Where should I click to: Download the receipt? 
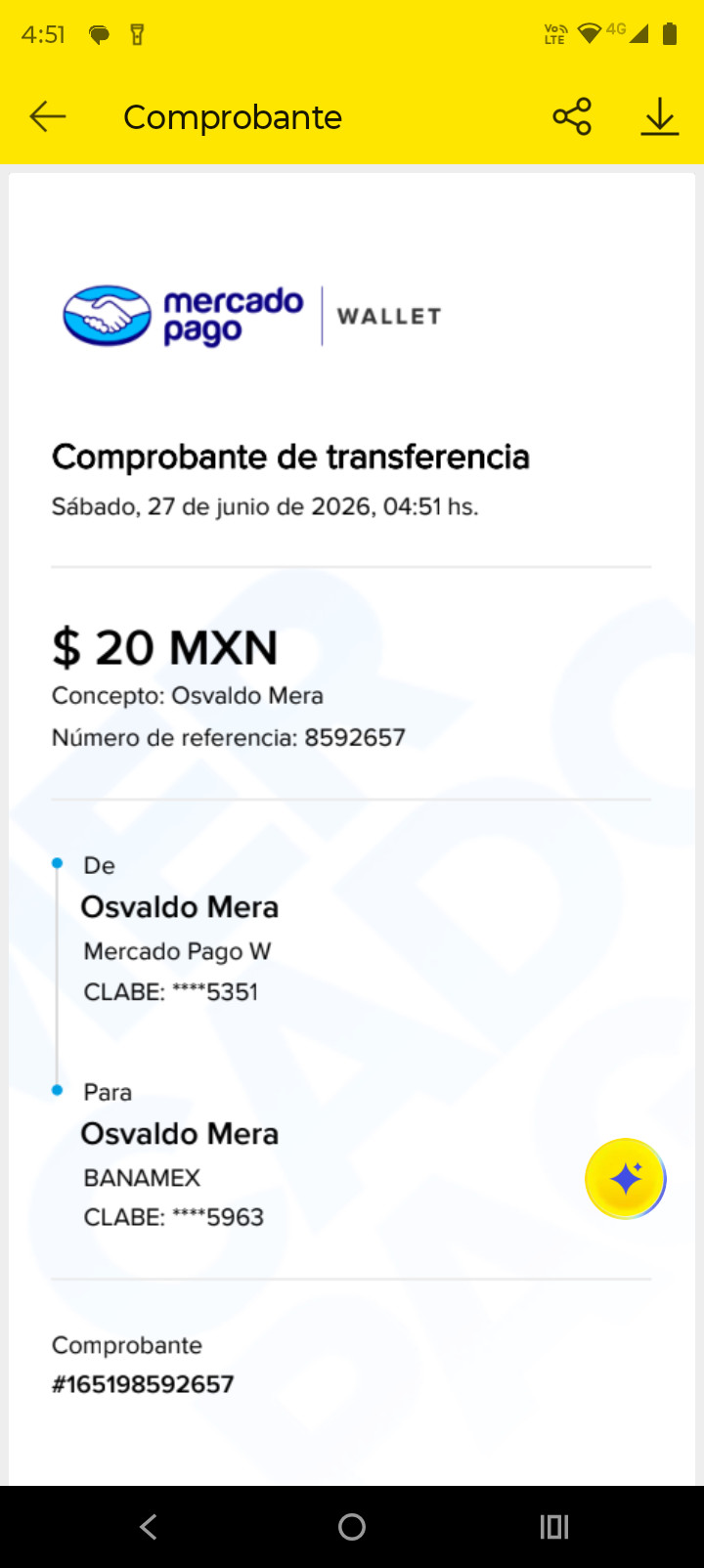660,116
